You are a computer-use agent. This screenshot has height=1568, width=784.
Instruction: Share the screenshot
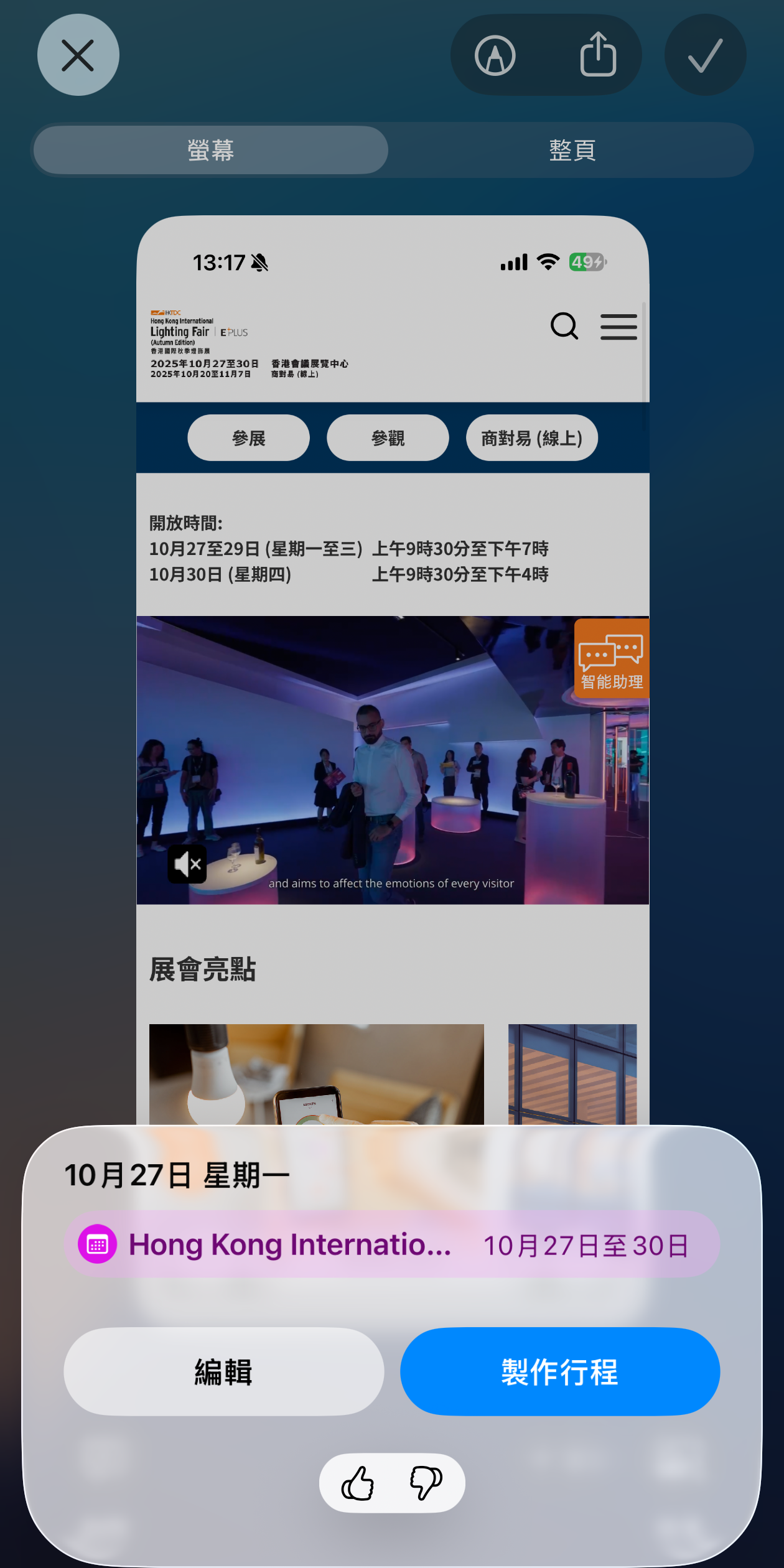click(598, 55)
